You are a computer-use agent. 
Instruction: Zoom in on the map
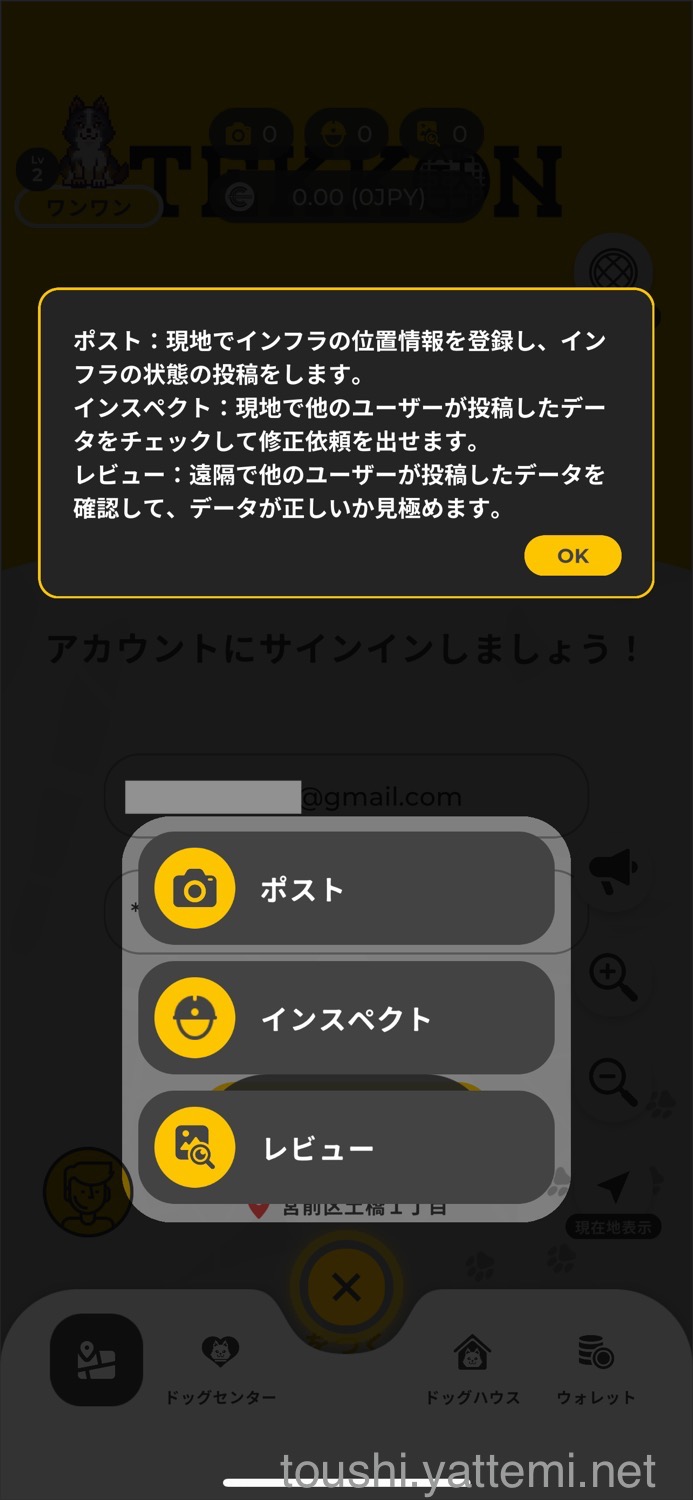click(613, 977)
